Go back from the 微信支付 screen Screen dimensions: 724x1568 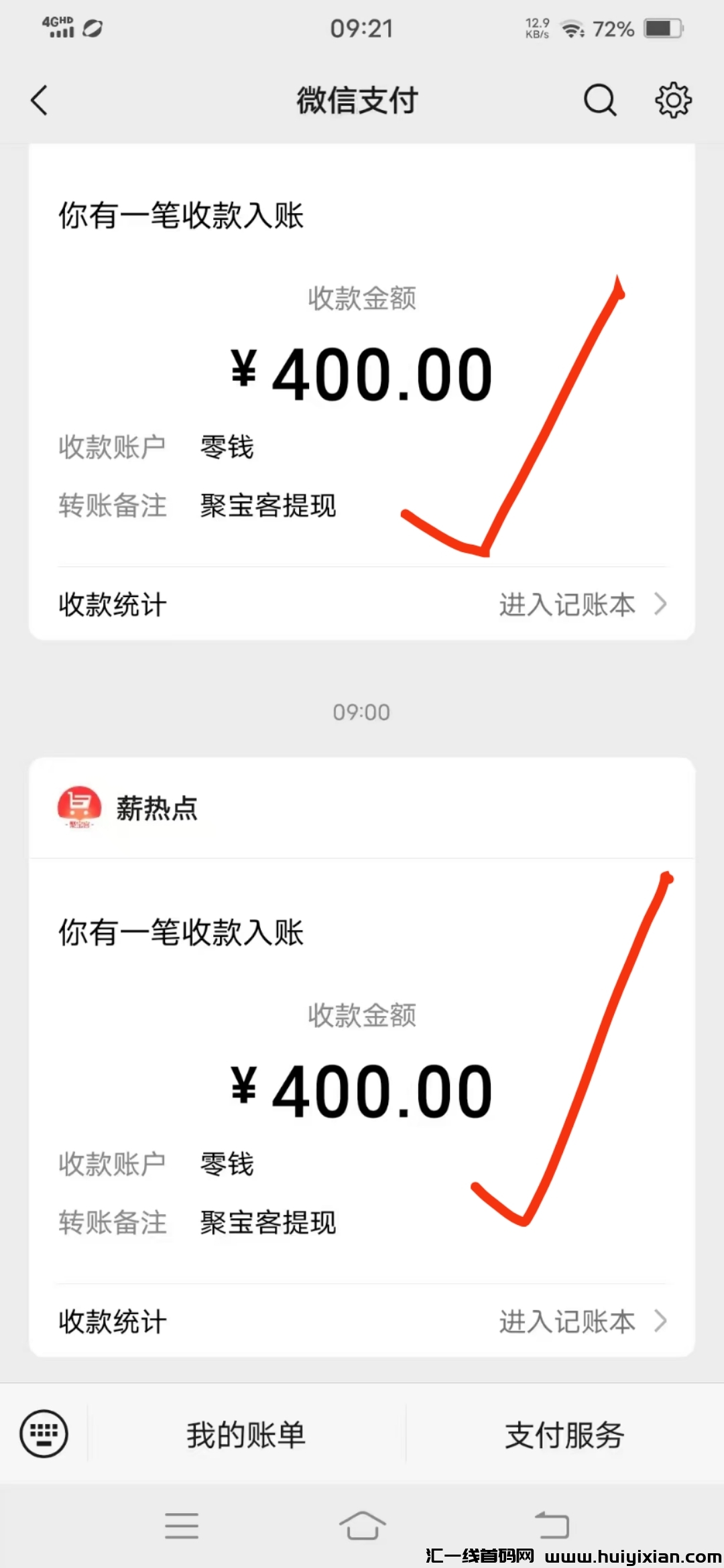click(40, 101)
